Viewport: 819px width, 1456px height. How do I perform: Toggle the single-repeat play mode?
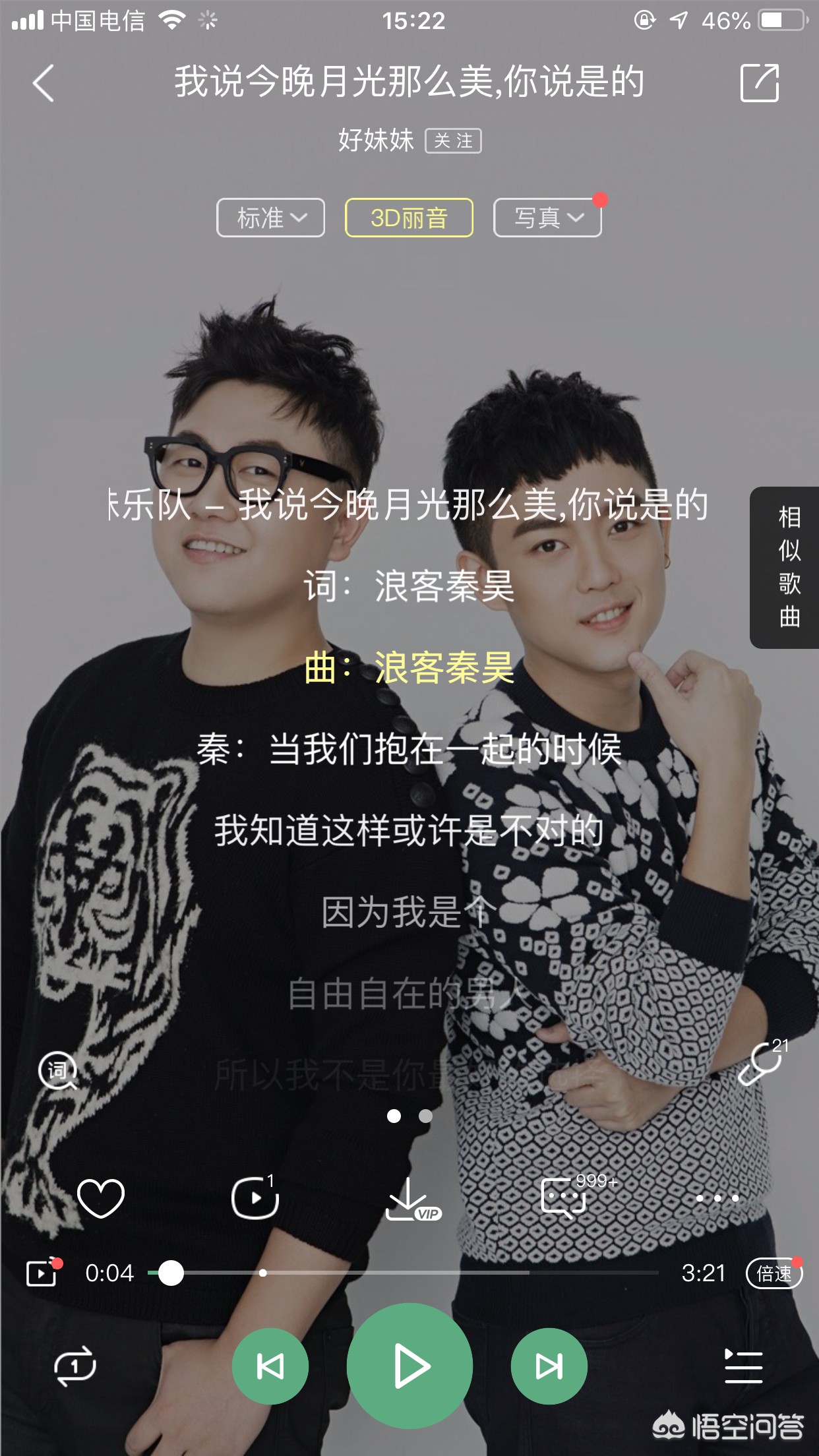(75, 1366)
